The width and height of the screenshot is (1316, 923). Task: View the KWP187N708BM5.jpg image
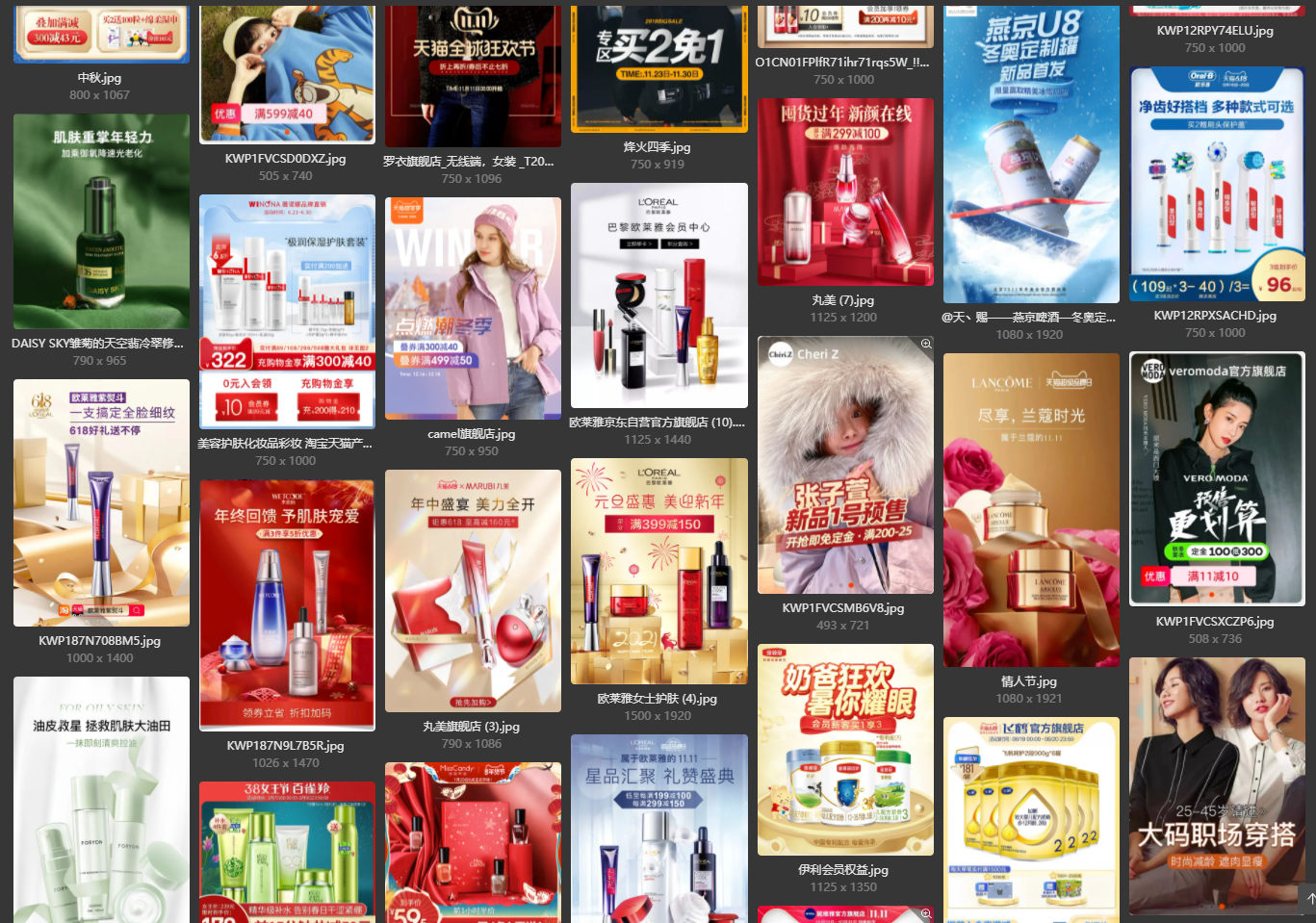pos(101,502)
